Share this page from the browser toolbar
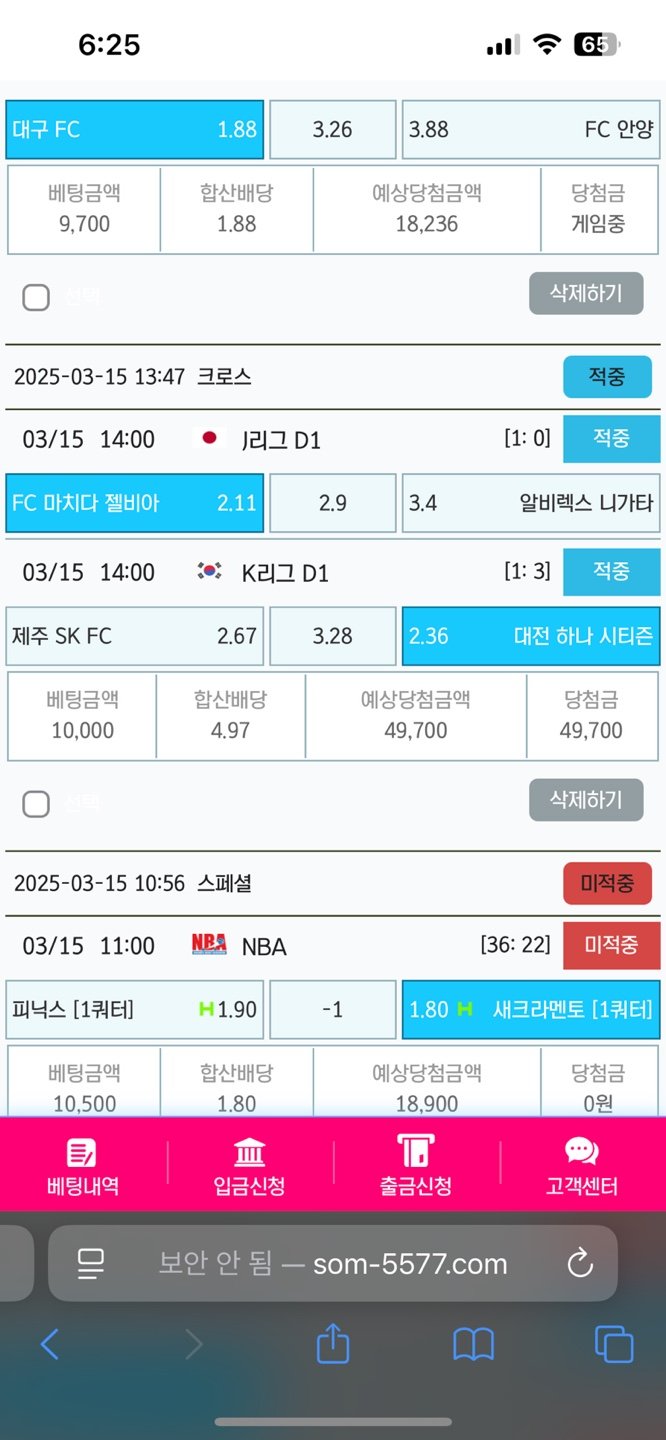This screenshot has height=1440, width=666. pos(333,1345)
